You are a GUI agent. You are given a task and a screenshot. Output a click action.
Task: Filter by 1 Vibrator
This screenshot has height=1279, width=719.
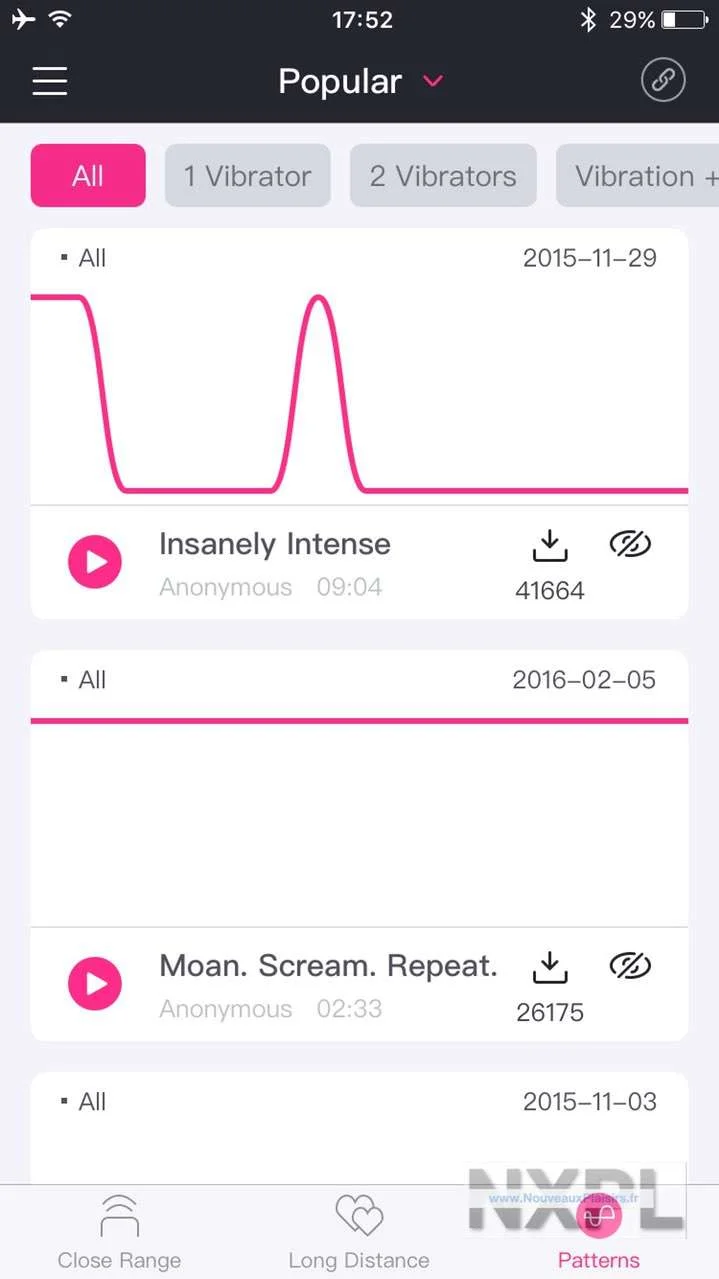(247, 176)
